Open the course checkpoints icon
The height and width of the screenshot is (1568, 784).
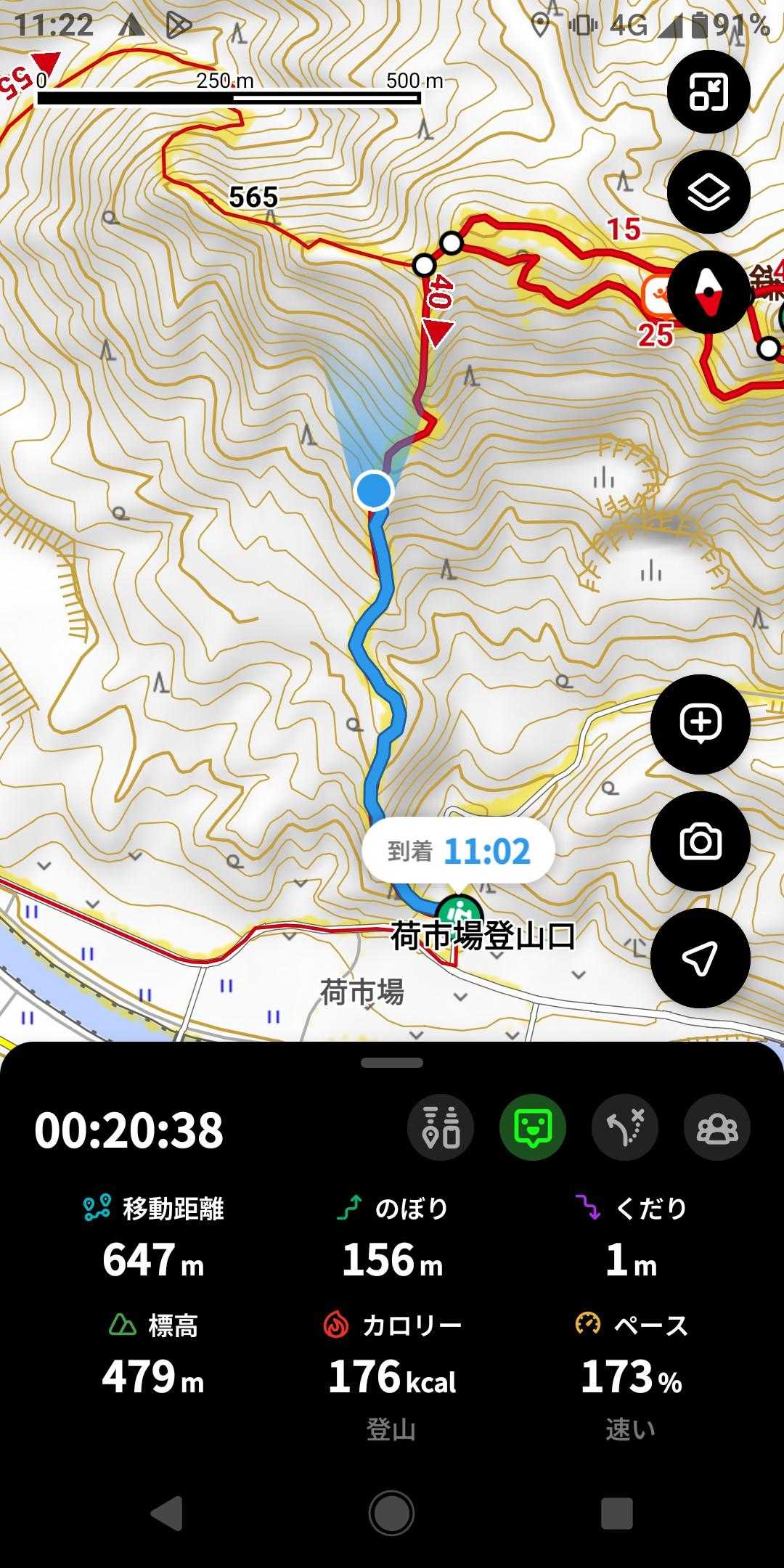tap(441, 1127)
